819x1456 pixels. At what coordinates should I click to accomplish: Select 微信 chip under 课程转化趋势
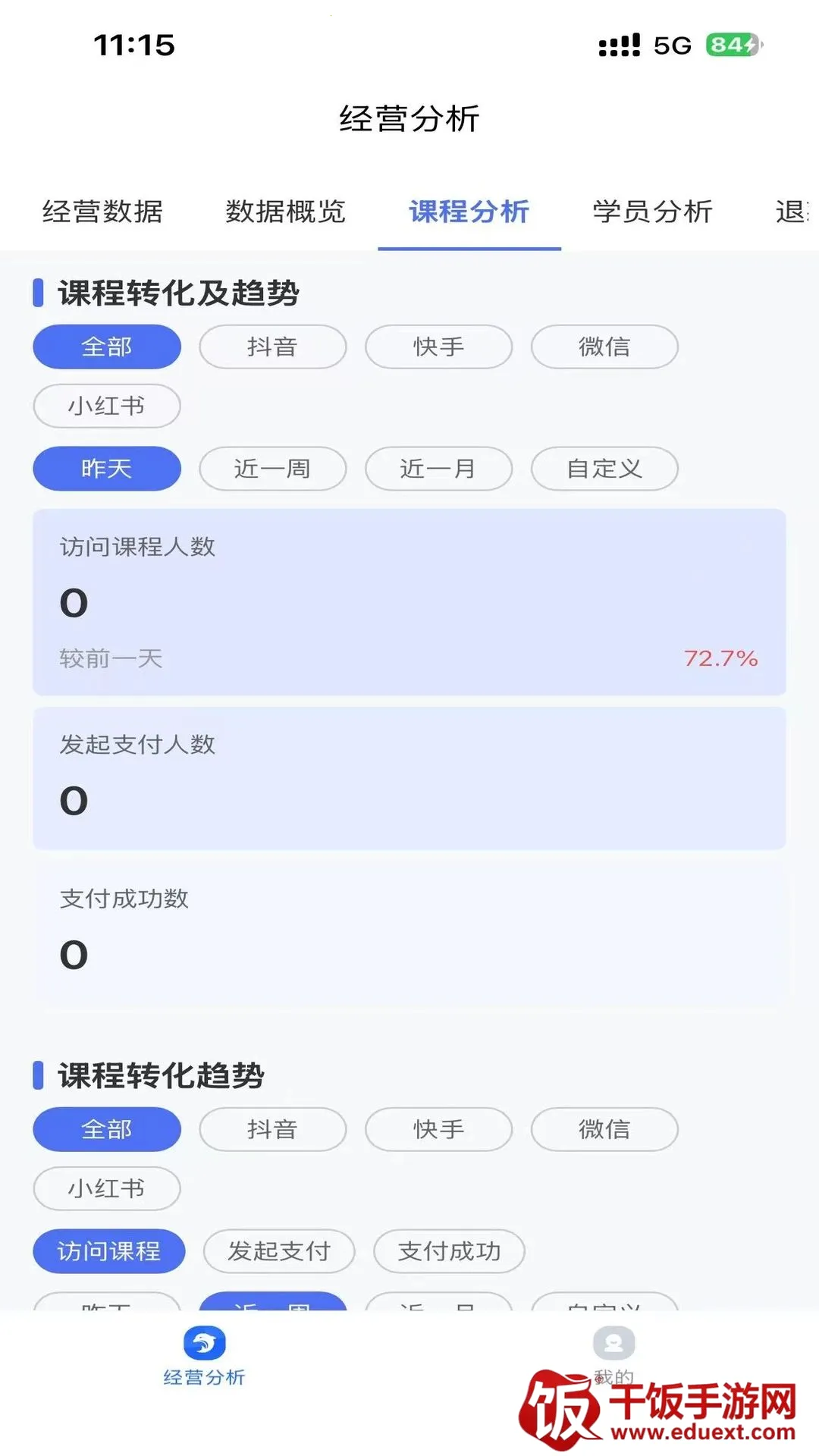click(x=604, y=1129)
